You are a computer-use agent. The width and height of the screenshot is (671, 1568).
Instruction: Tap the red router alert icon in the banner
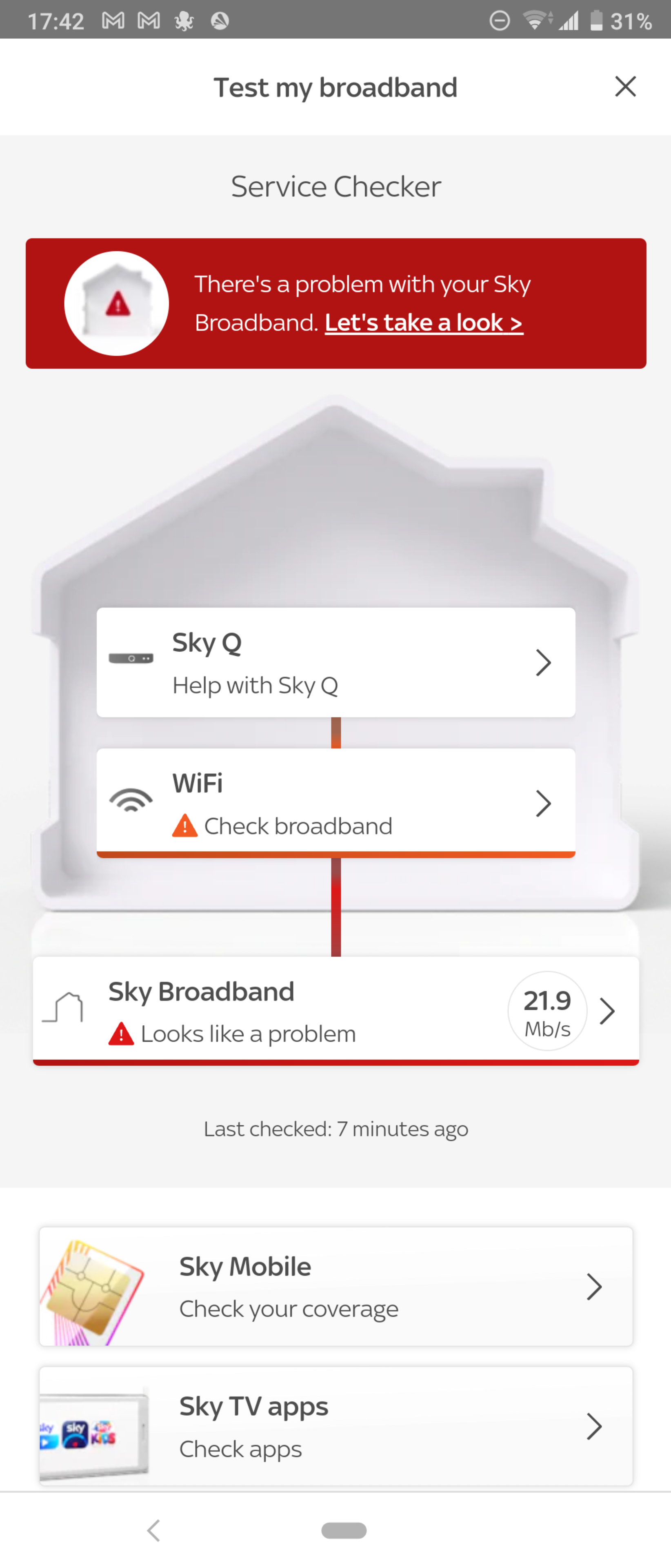pos(116,303)
